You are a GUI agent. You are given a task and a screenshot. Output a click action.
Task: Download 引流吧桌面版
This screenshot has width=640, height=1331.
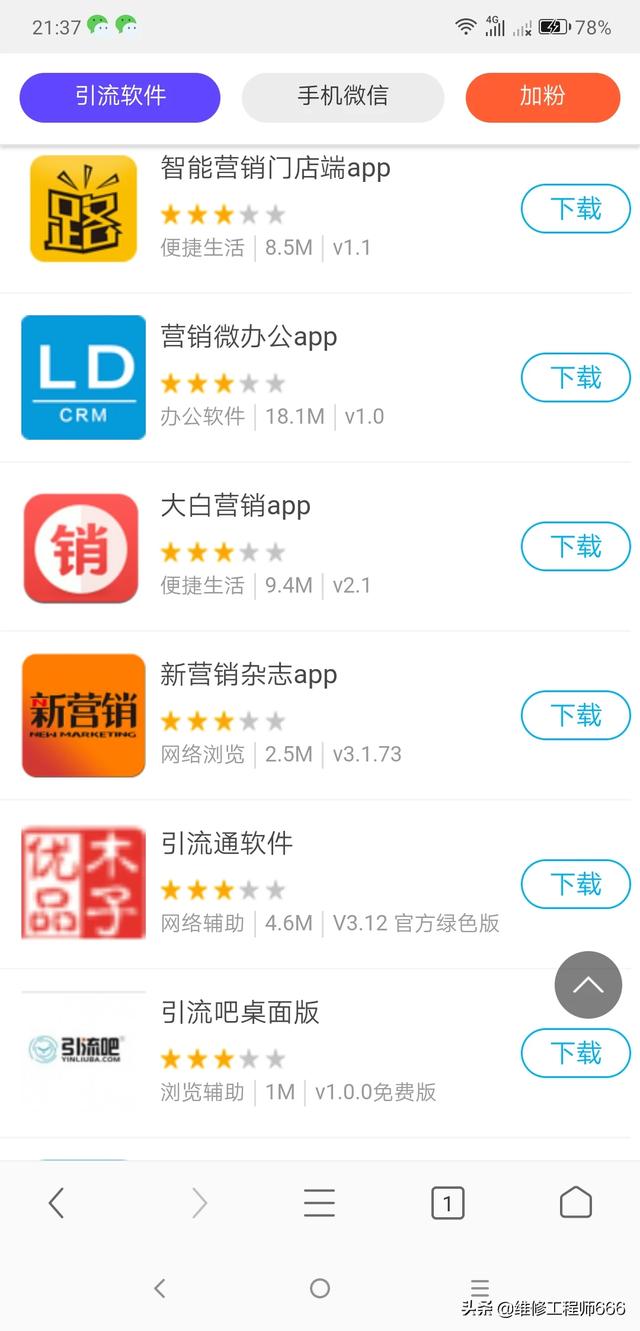576,1054
